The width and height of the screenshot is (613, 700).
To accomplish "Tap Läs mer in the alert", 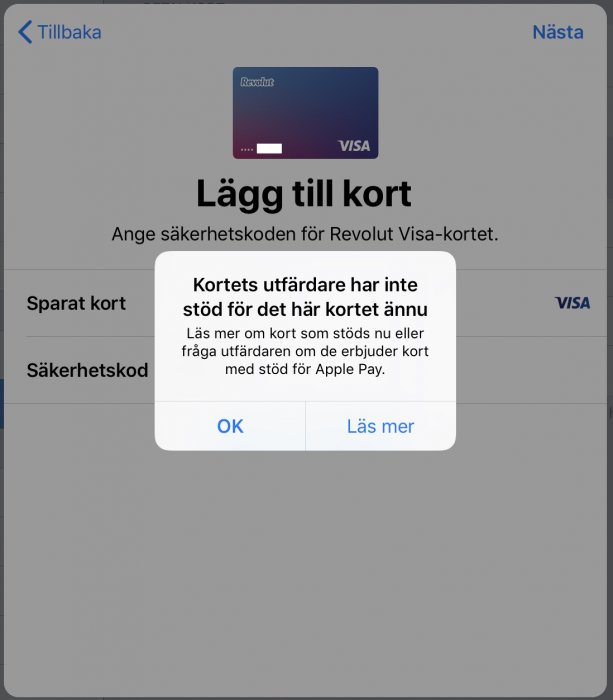I will pyautogui.click(x=380, y=426).
